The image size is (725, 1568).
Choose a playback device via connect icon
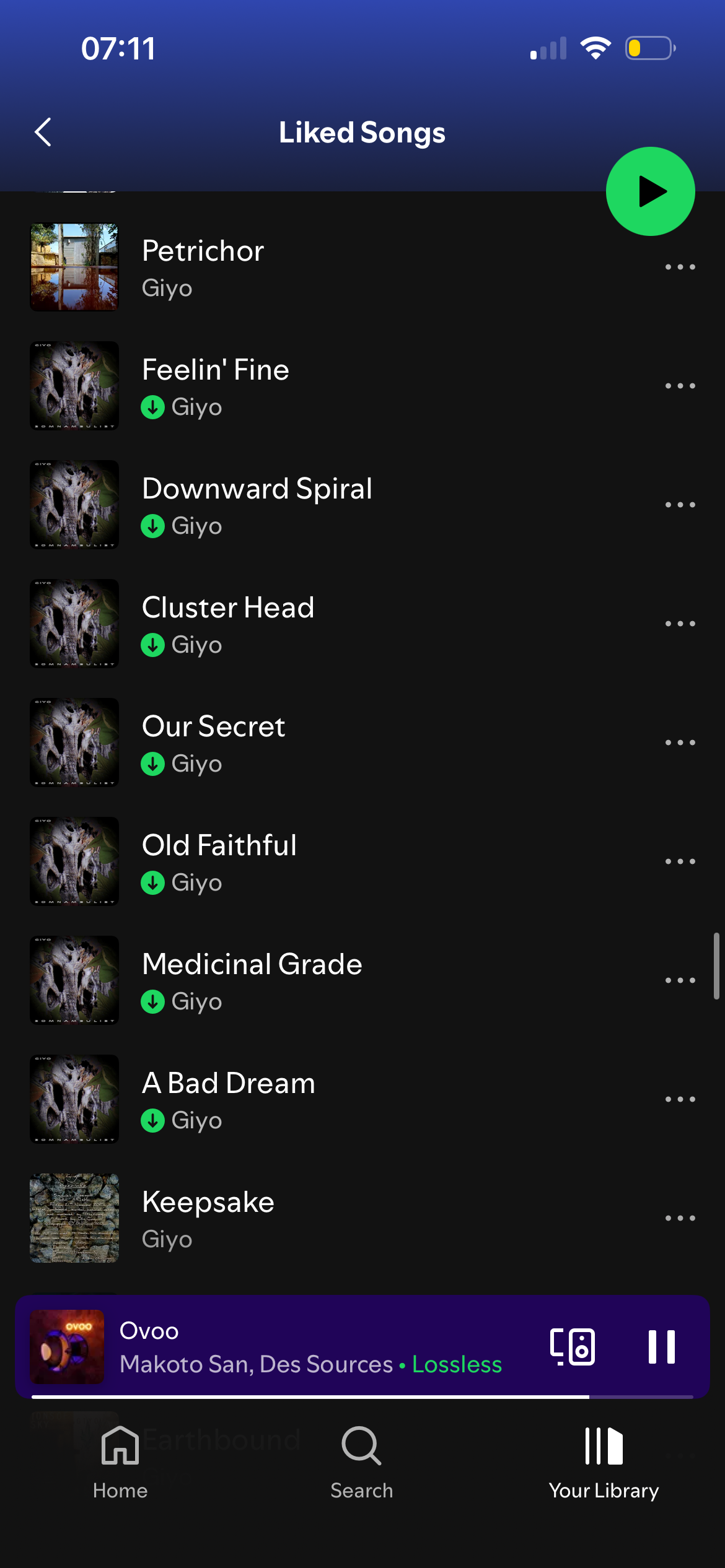[x=573, y=1347]
